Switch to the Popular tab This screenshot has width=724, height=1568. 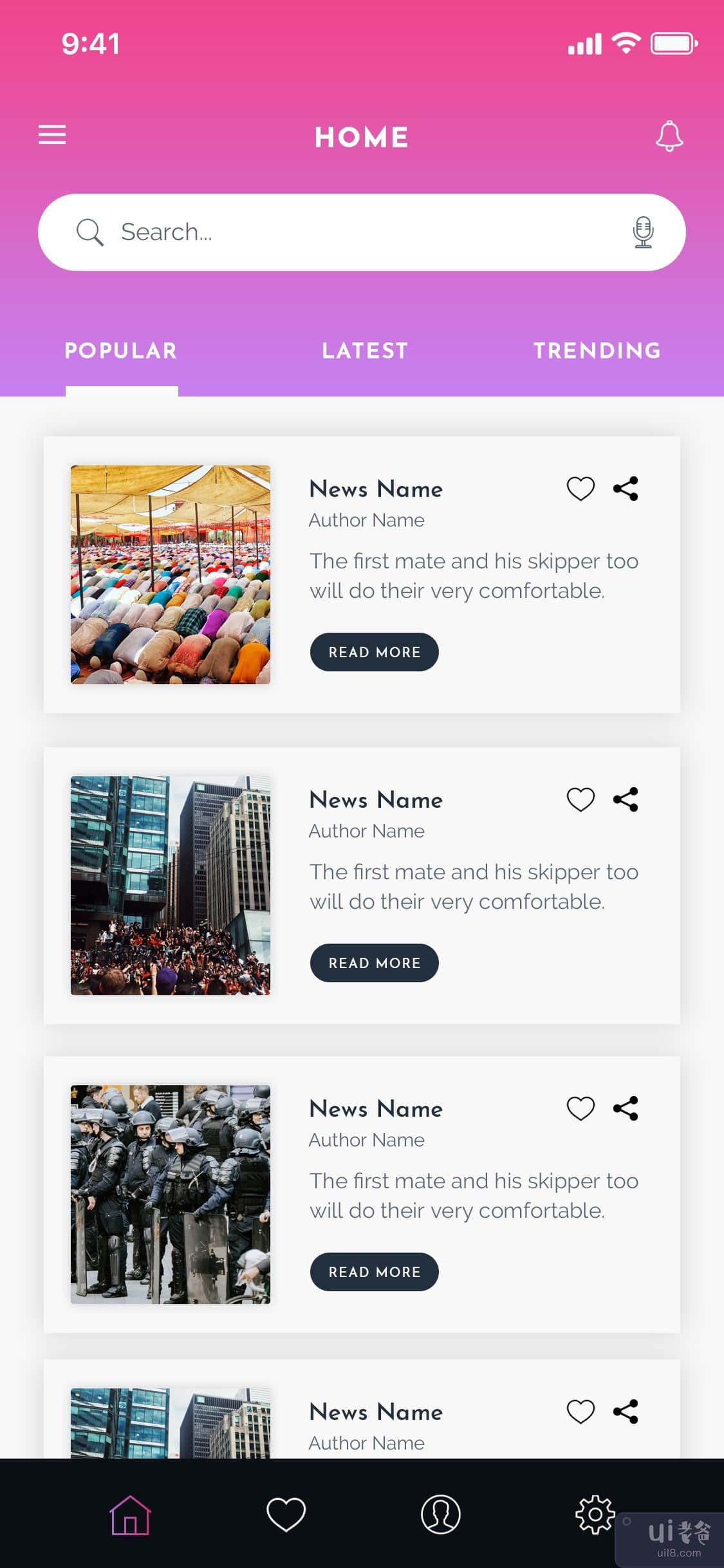coord(121,351)
